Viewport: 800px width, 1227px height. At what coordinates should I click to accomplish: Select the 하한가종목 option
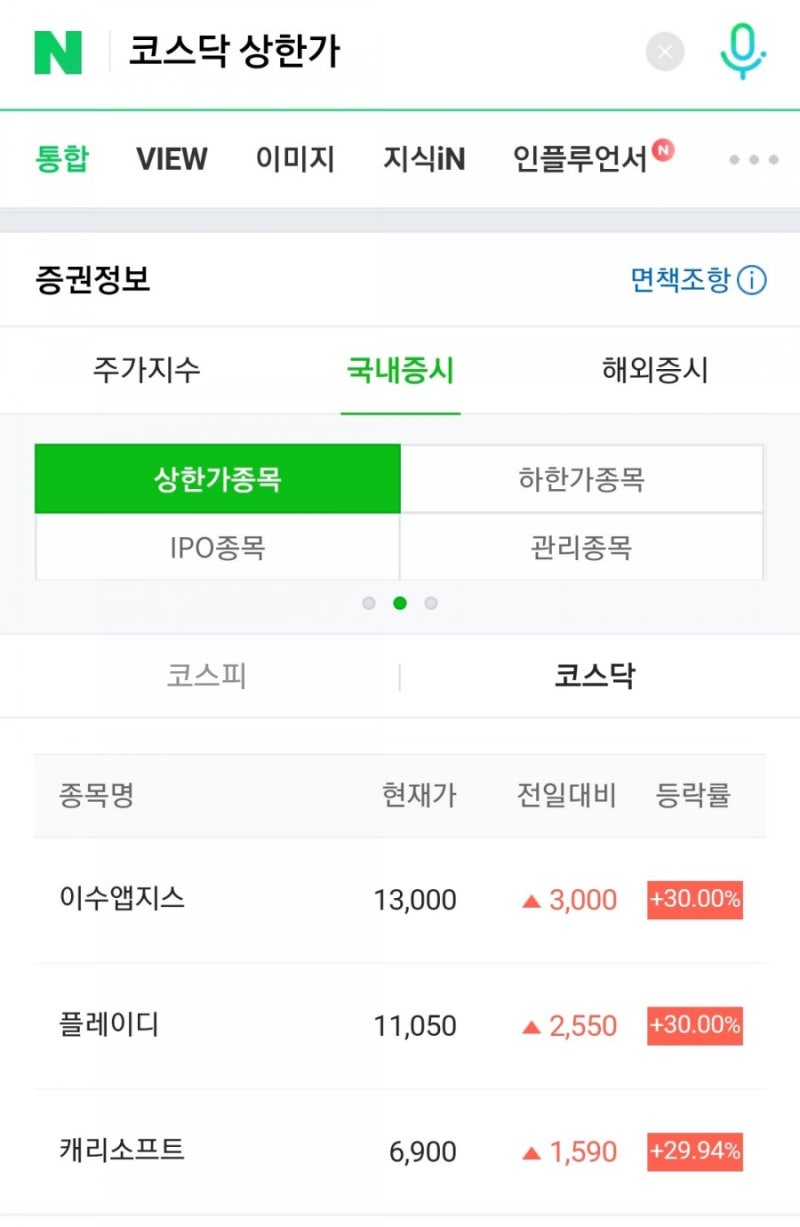(581, 478)
